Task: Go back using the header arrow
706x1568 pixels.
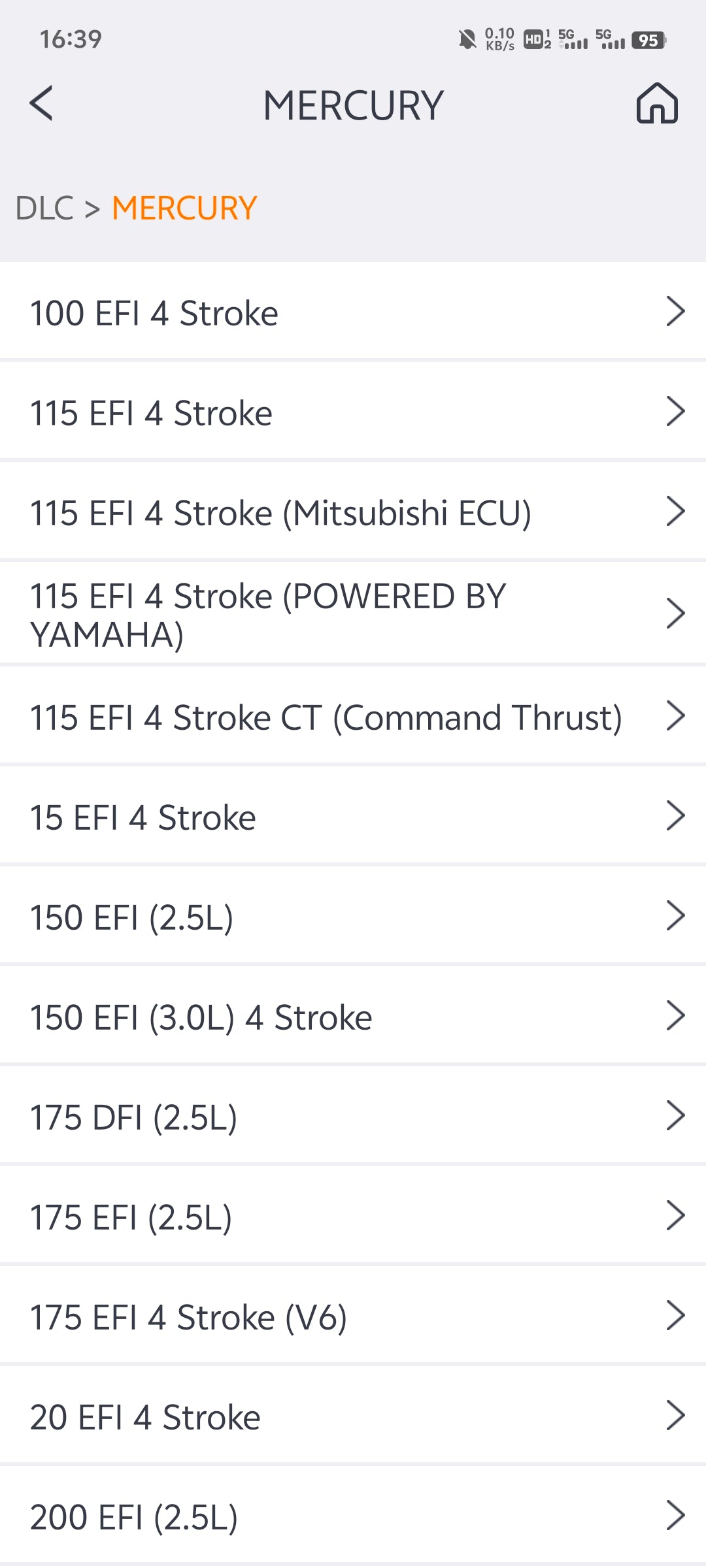Action: (x=41, y=104)
